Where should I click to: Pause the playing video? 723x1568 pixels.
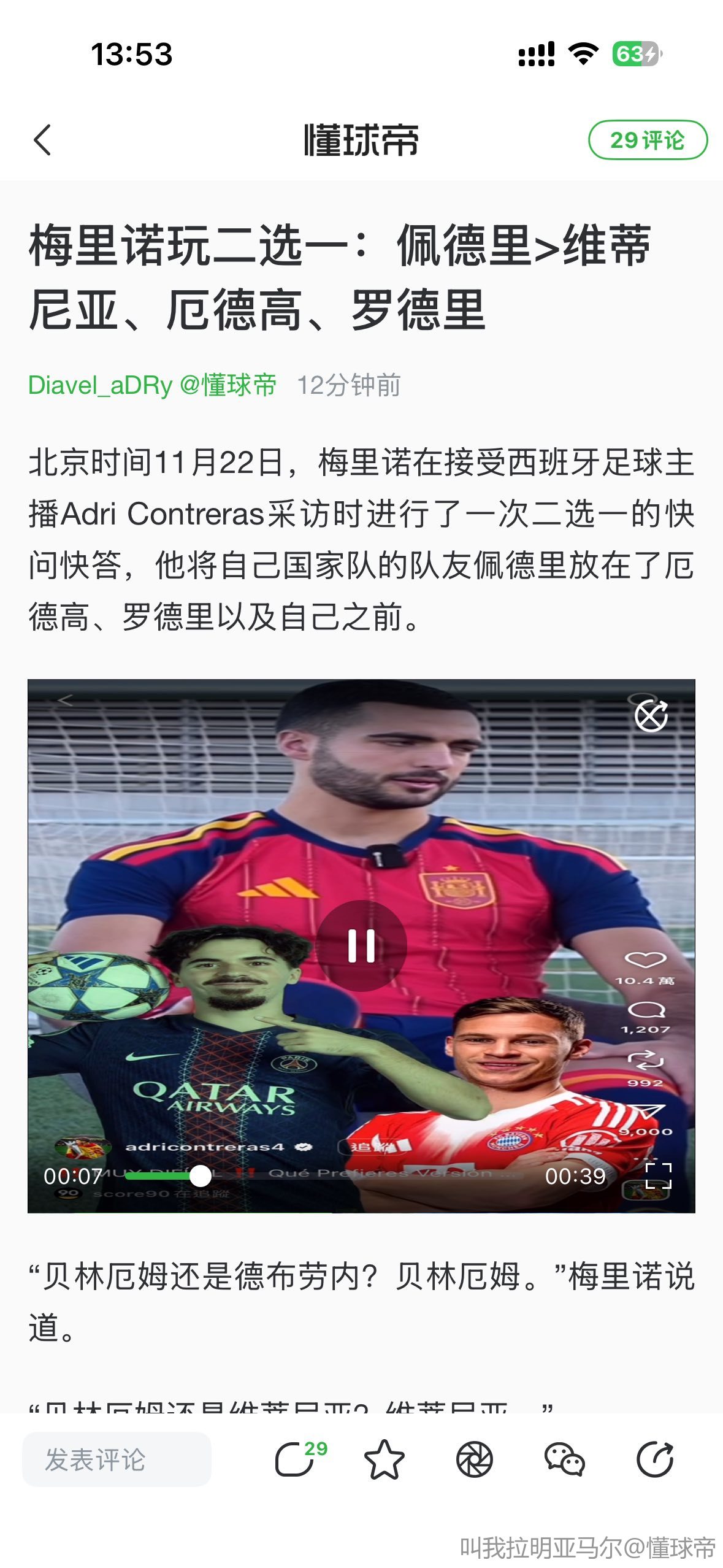pos(361,945)
